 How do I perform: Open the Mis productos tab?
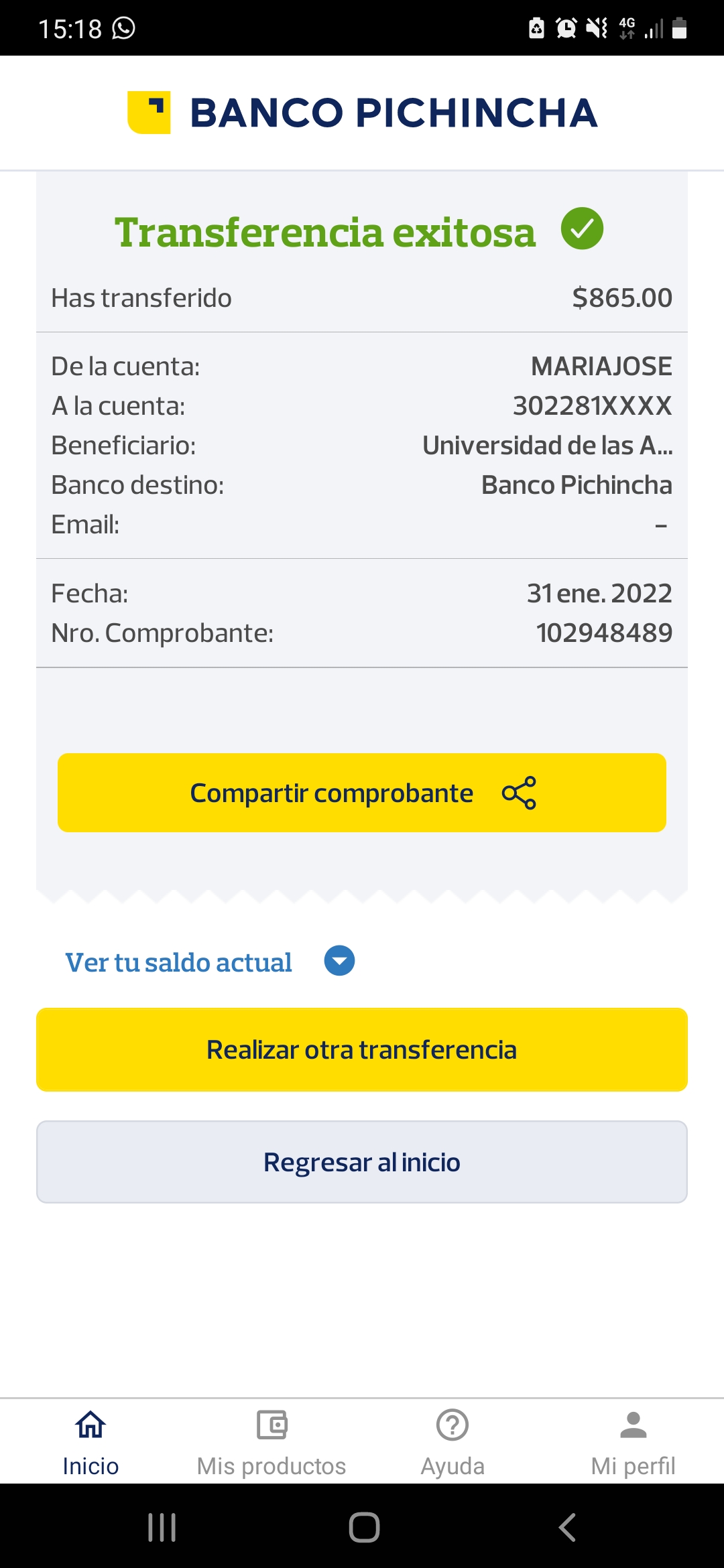tap(271, 1441)
